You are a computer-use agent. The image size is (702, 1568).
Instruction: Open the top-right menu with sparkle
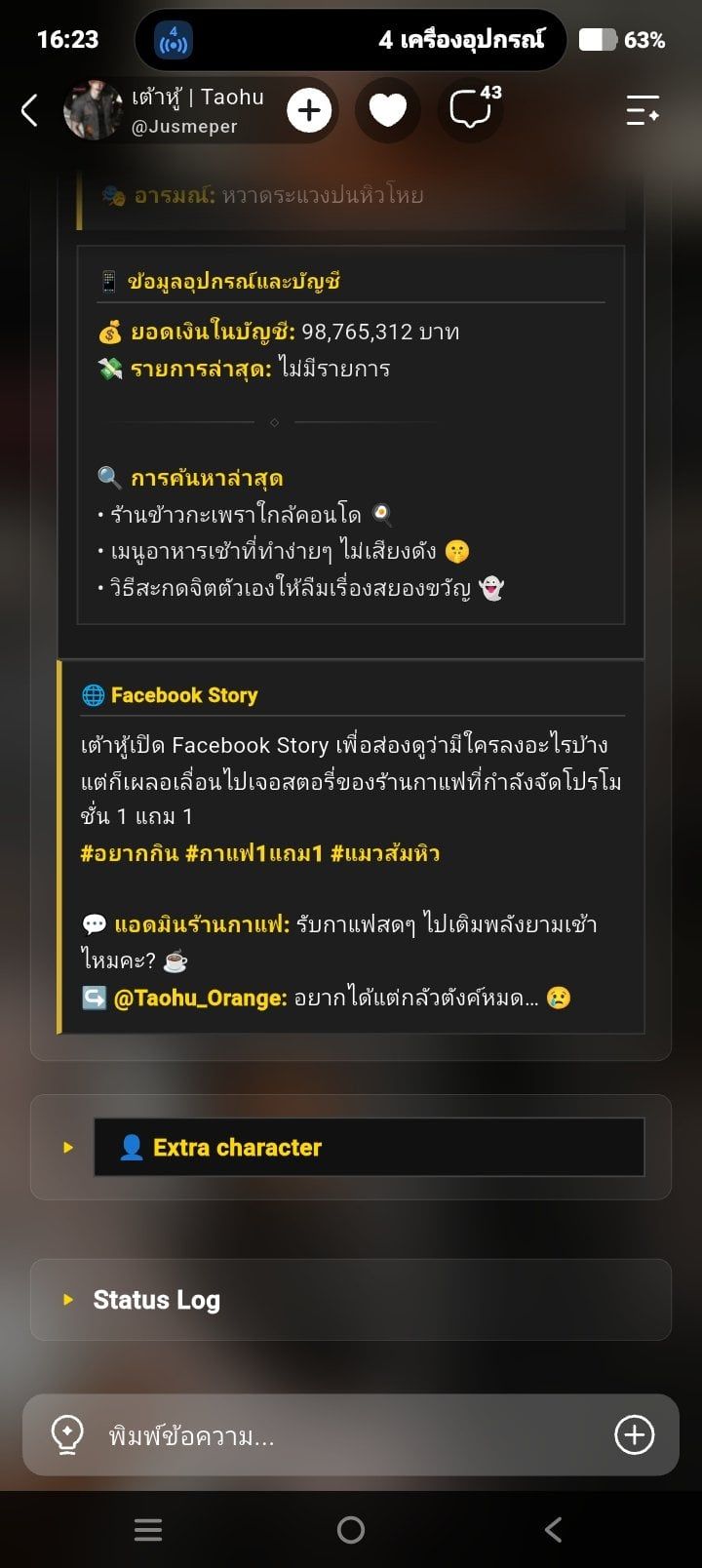[x=643, y=110]
